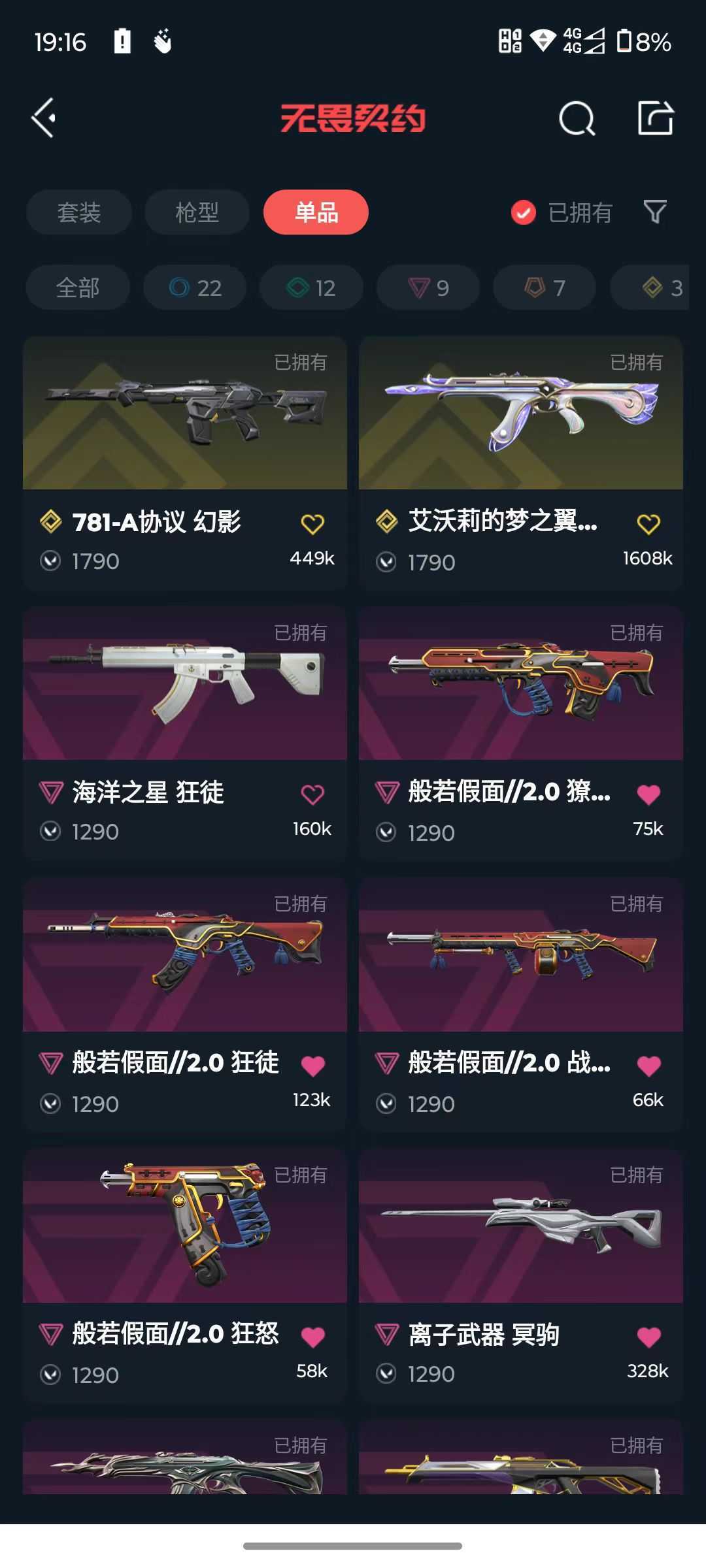Favorite the 781-A协议 幻影 skin

point(312,524)
